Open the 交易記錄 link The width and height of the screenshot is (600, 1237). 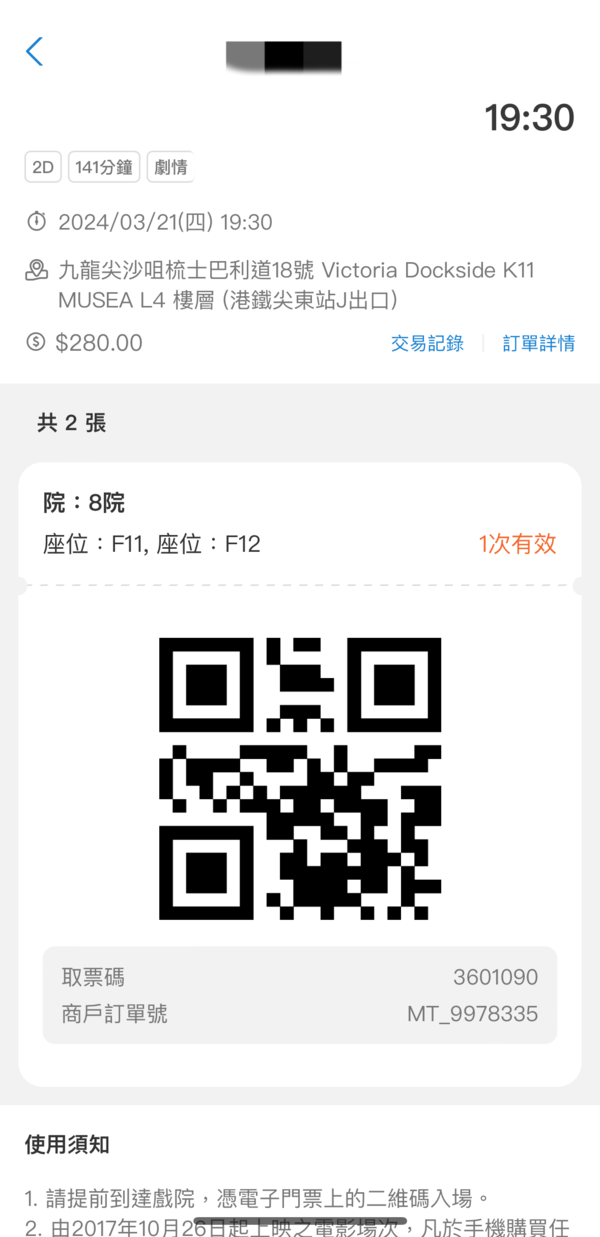(x=427, y=344)
